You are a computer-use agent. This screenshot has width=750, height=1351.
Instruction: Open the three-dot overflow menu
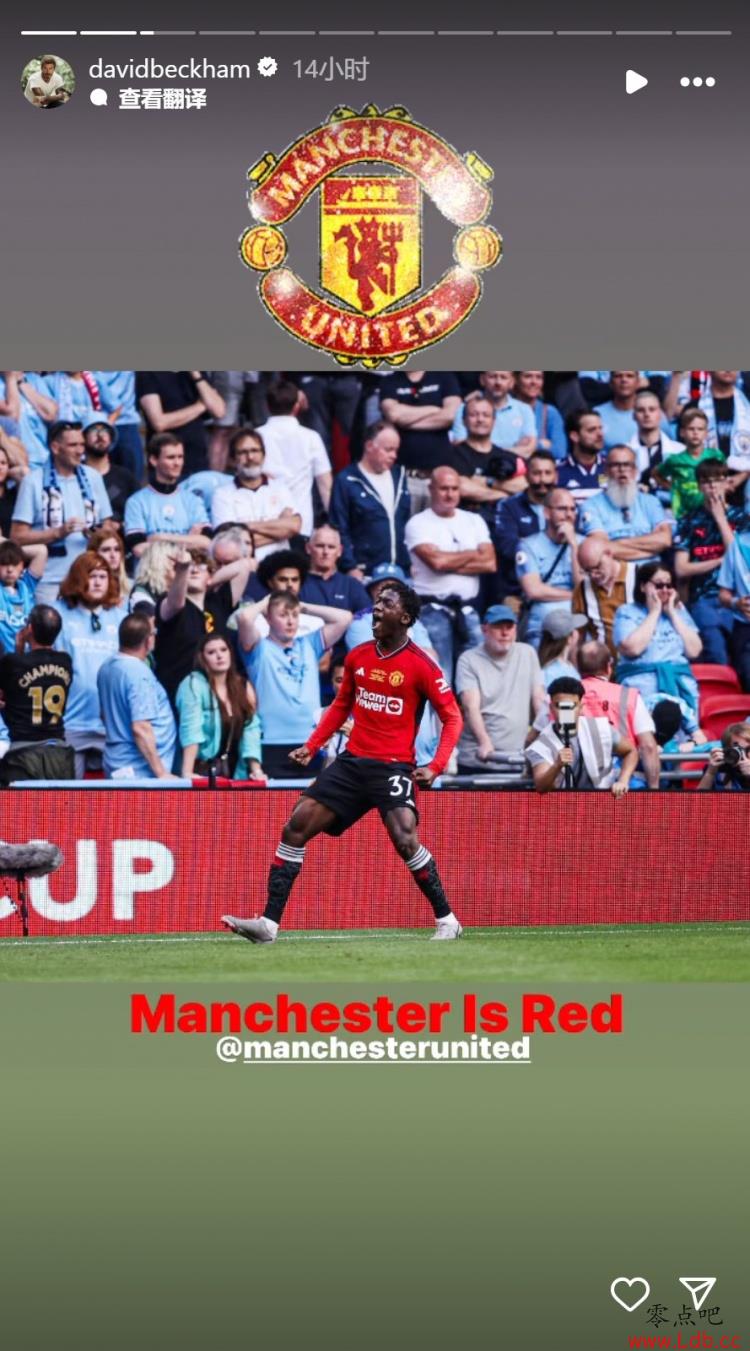[x=697, y=82]
